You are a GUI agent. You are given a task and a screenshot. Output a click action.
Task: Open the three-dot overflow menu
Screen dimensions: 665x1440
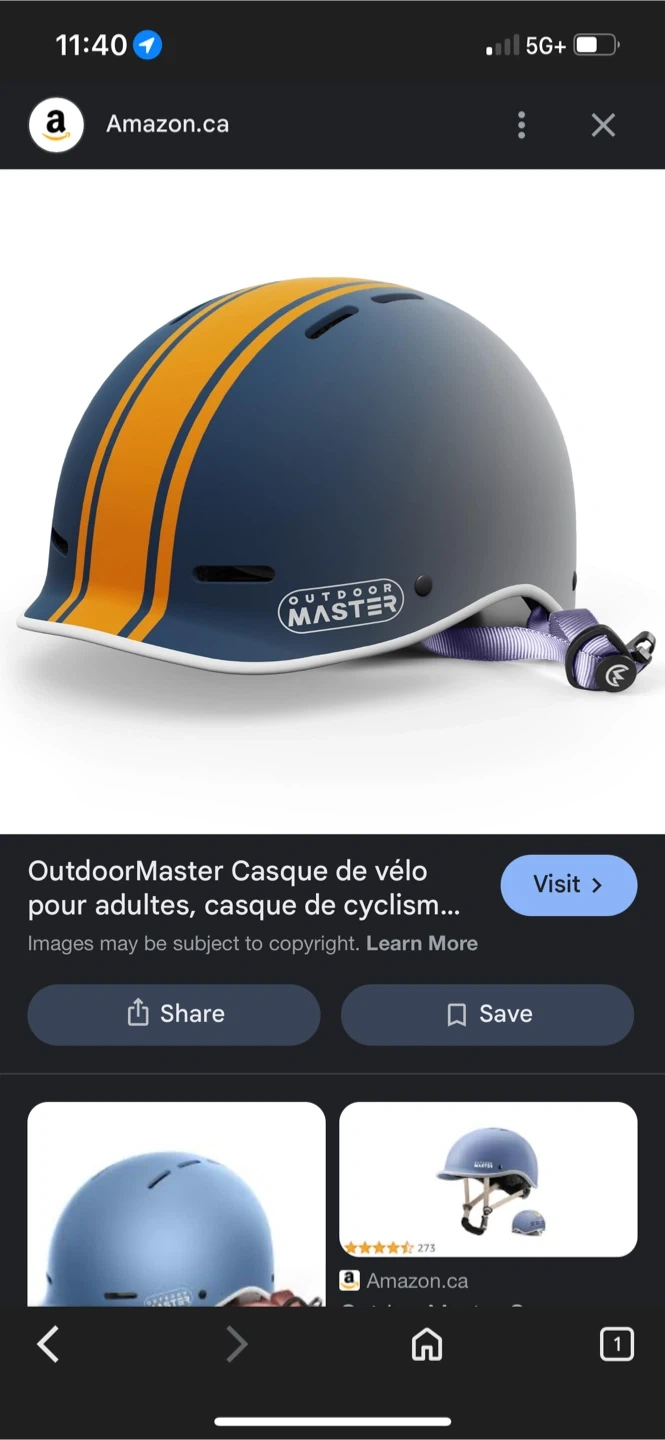521,125
